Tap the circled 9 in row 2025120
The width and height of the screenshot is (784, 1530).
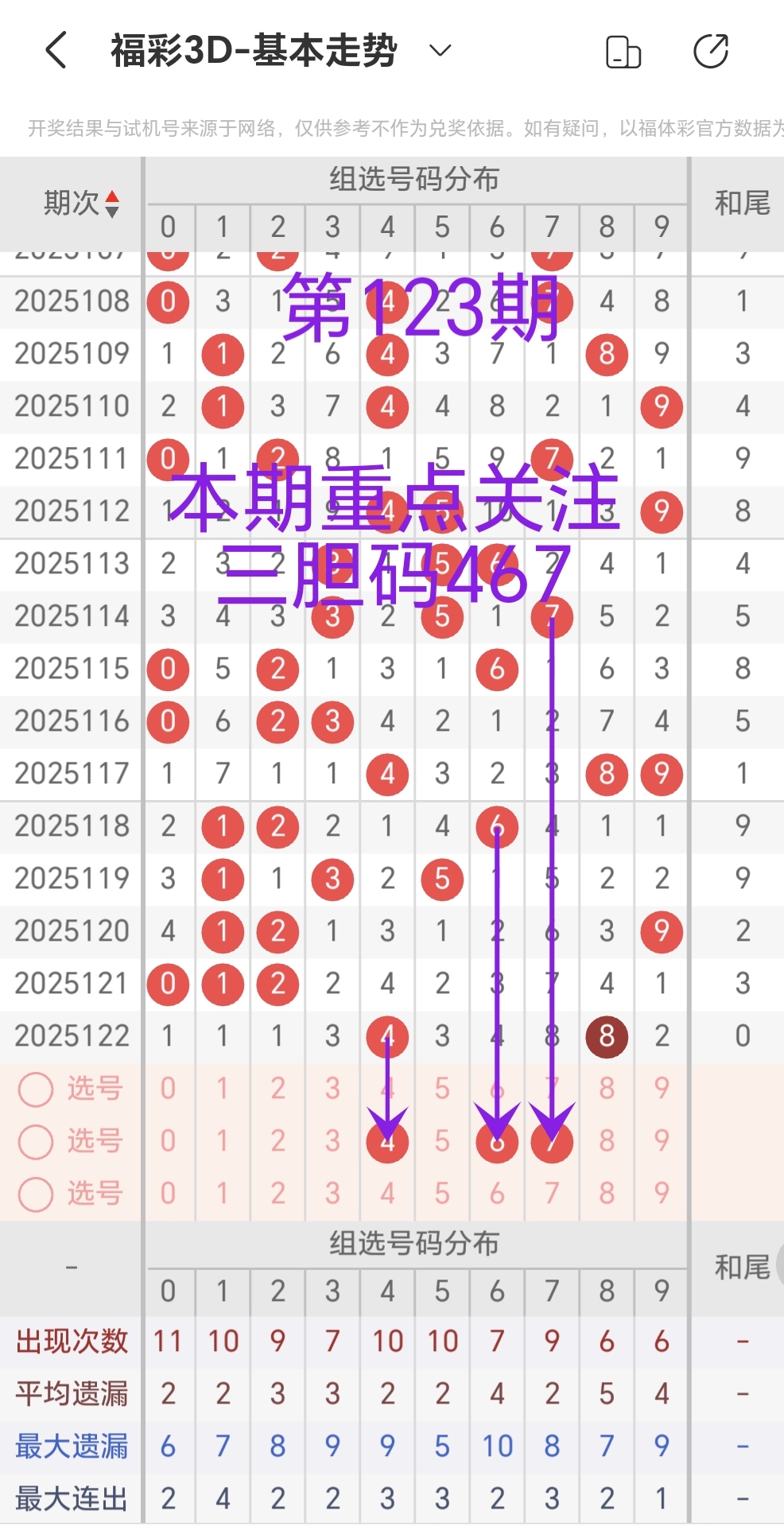point(662,930)
